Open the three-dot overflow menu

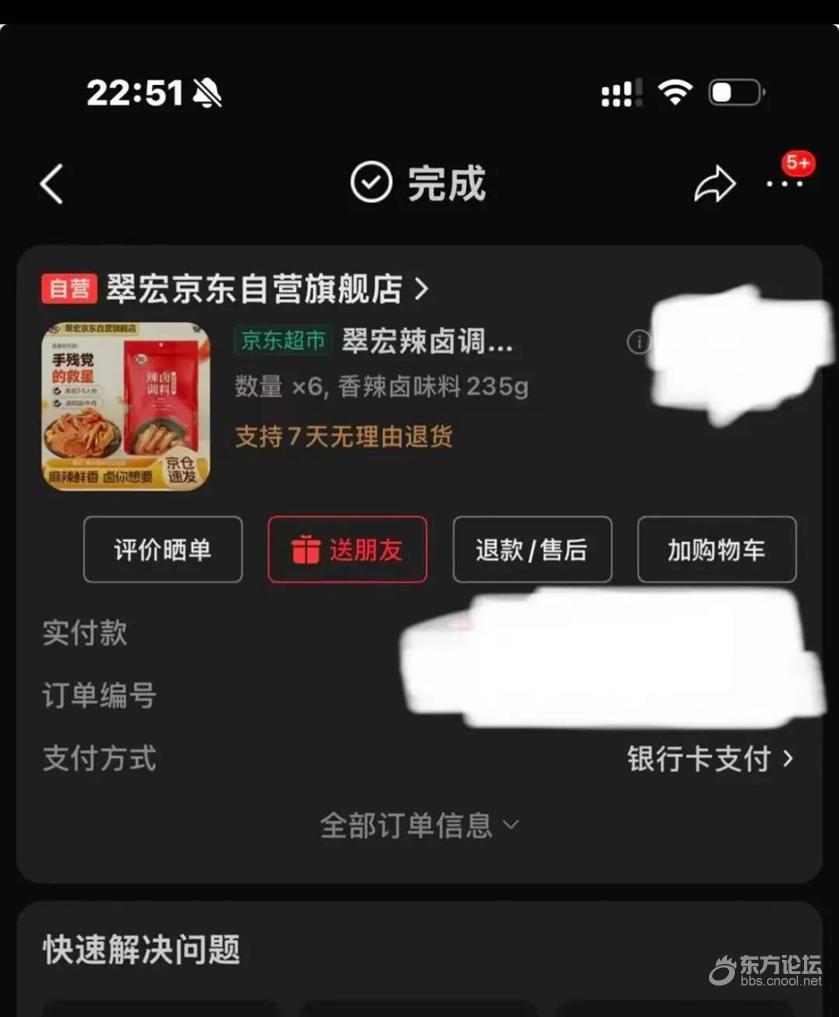[785, 184]
